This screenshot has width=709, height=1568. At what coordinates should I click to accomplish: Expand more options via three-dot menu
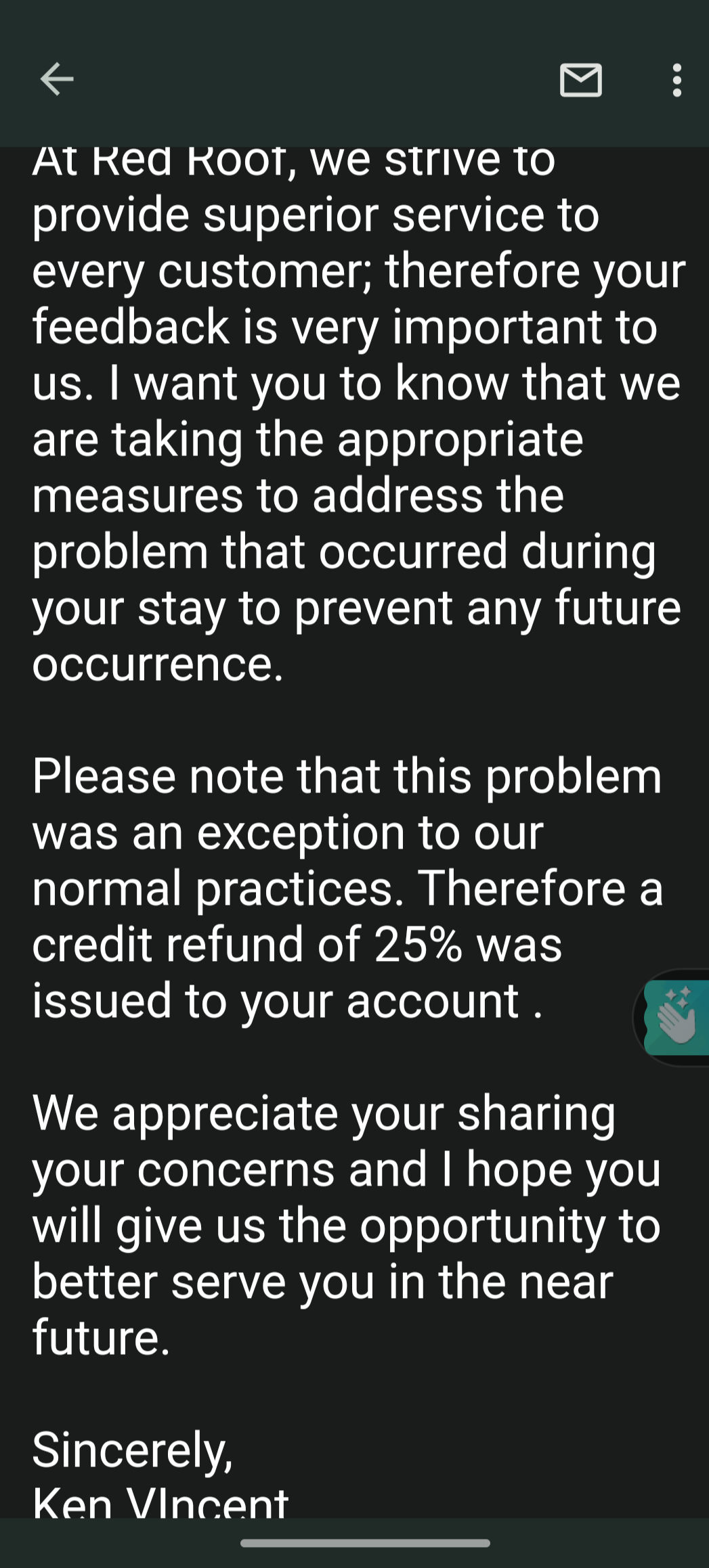(x=678, y=79)
